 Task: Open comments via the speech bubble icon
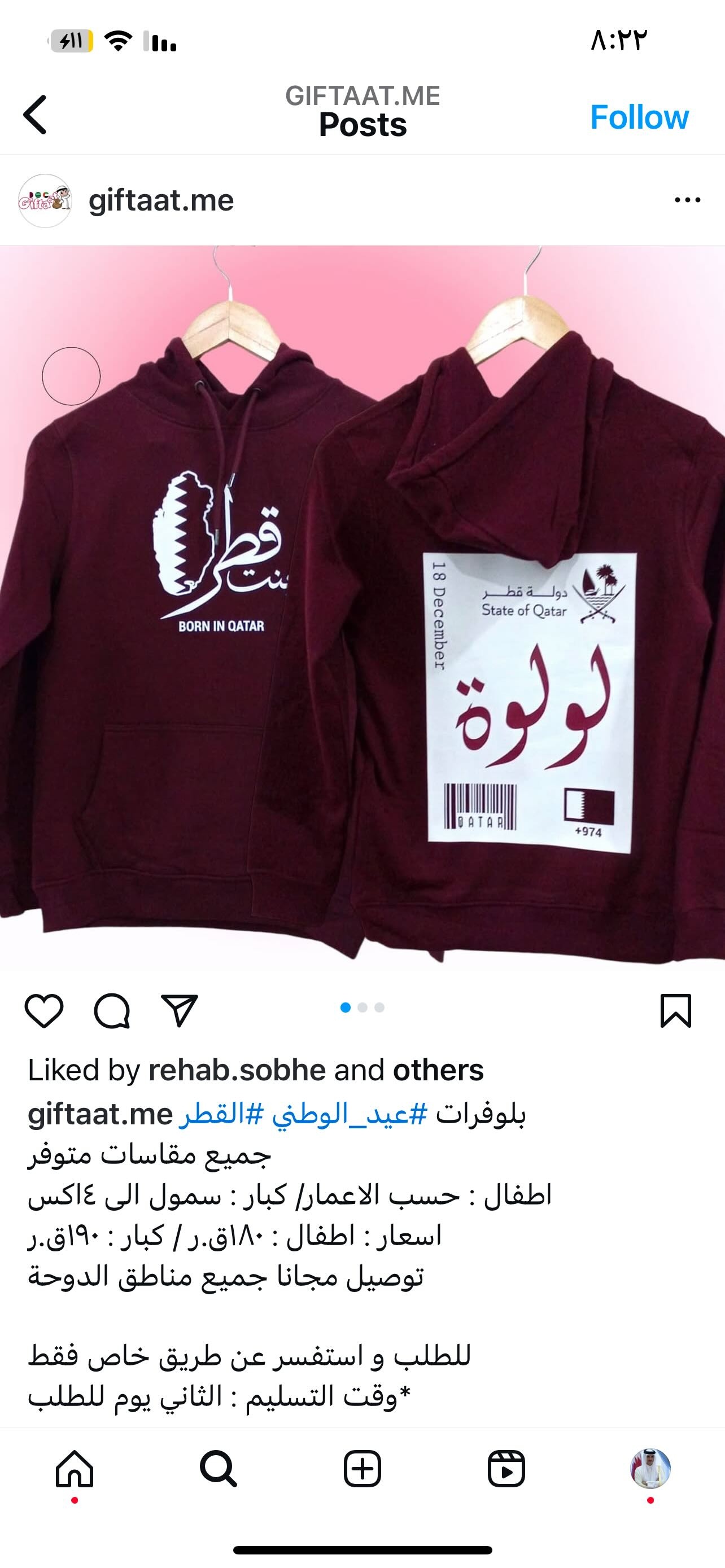tap(112, 1011)
